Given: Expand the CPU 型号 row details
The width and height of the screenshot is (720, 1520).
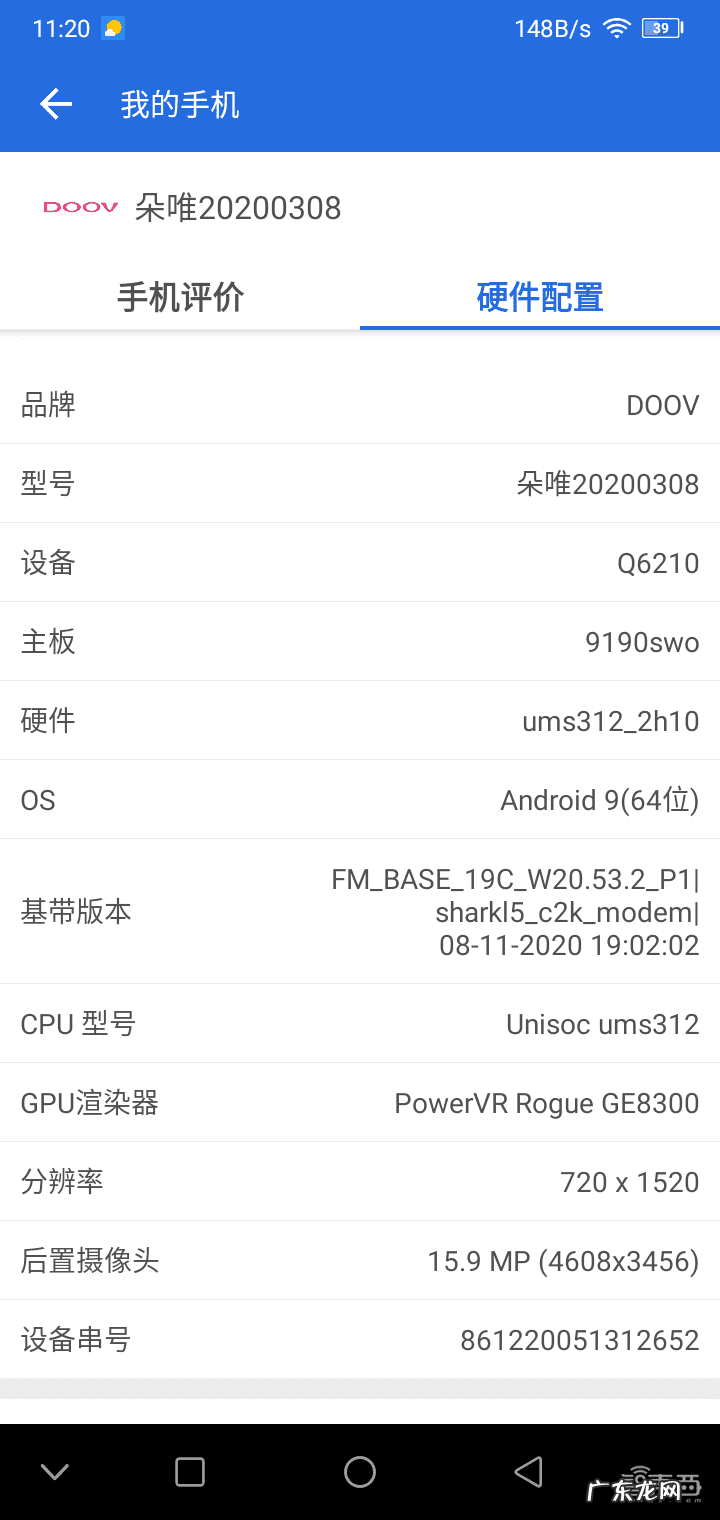Looking at the screenshot, I should [x=360, y=1023].
